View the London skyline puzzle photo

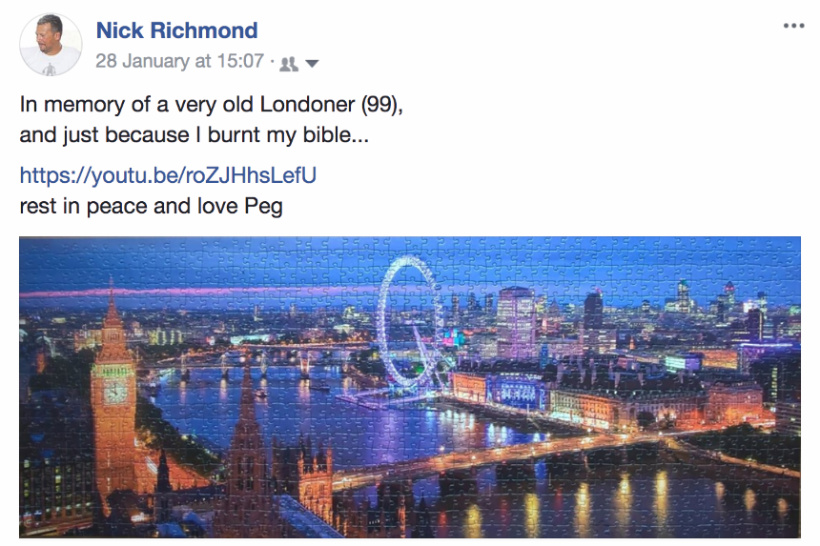(410, 387)
